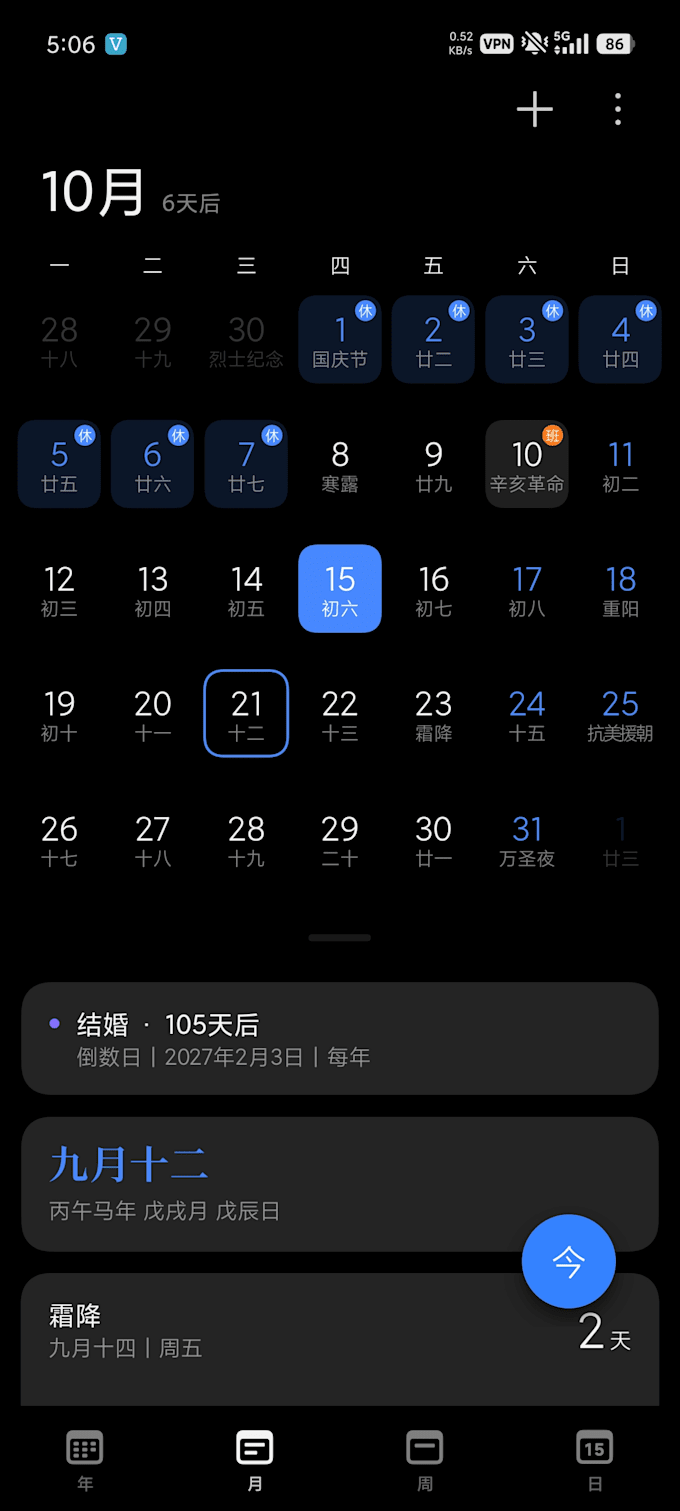This screenshot has width=680, height=1511.
Task: Select the 月 (month) view tab
Action: (x=255, y=1460)
